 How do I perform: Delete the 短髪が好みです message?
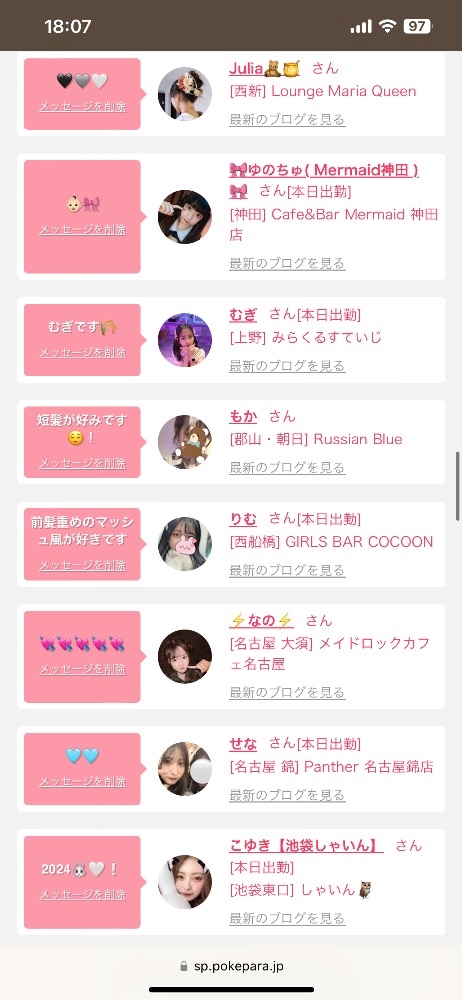coord(82,463)
